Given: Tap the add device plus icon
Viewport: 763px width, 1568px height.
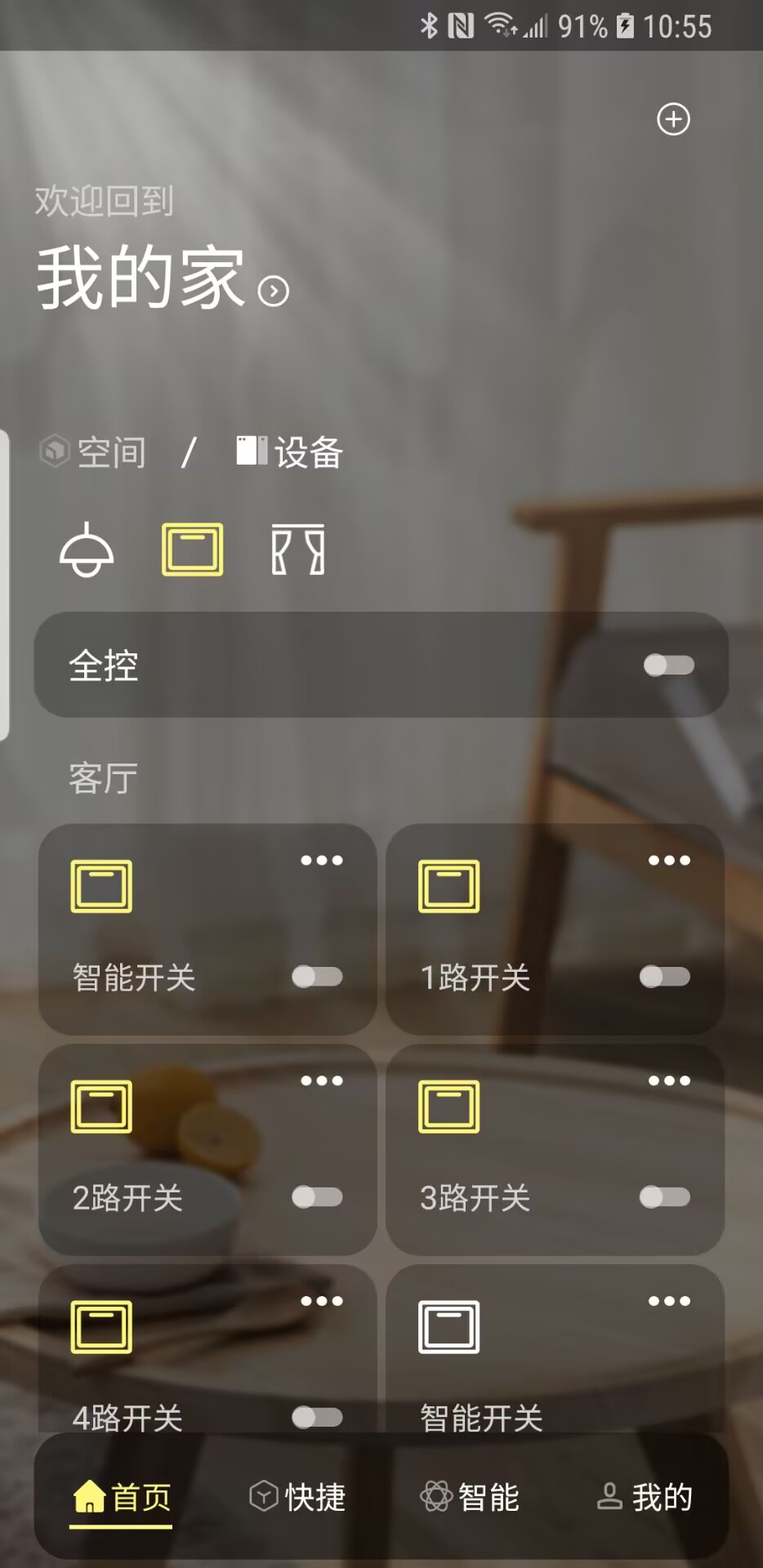Looking at the screenshot, I should [x=673, y=119].
